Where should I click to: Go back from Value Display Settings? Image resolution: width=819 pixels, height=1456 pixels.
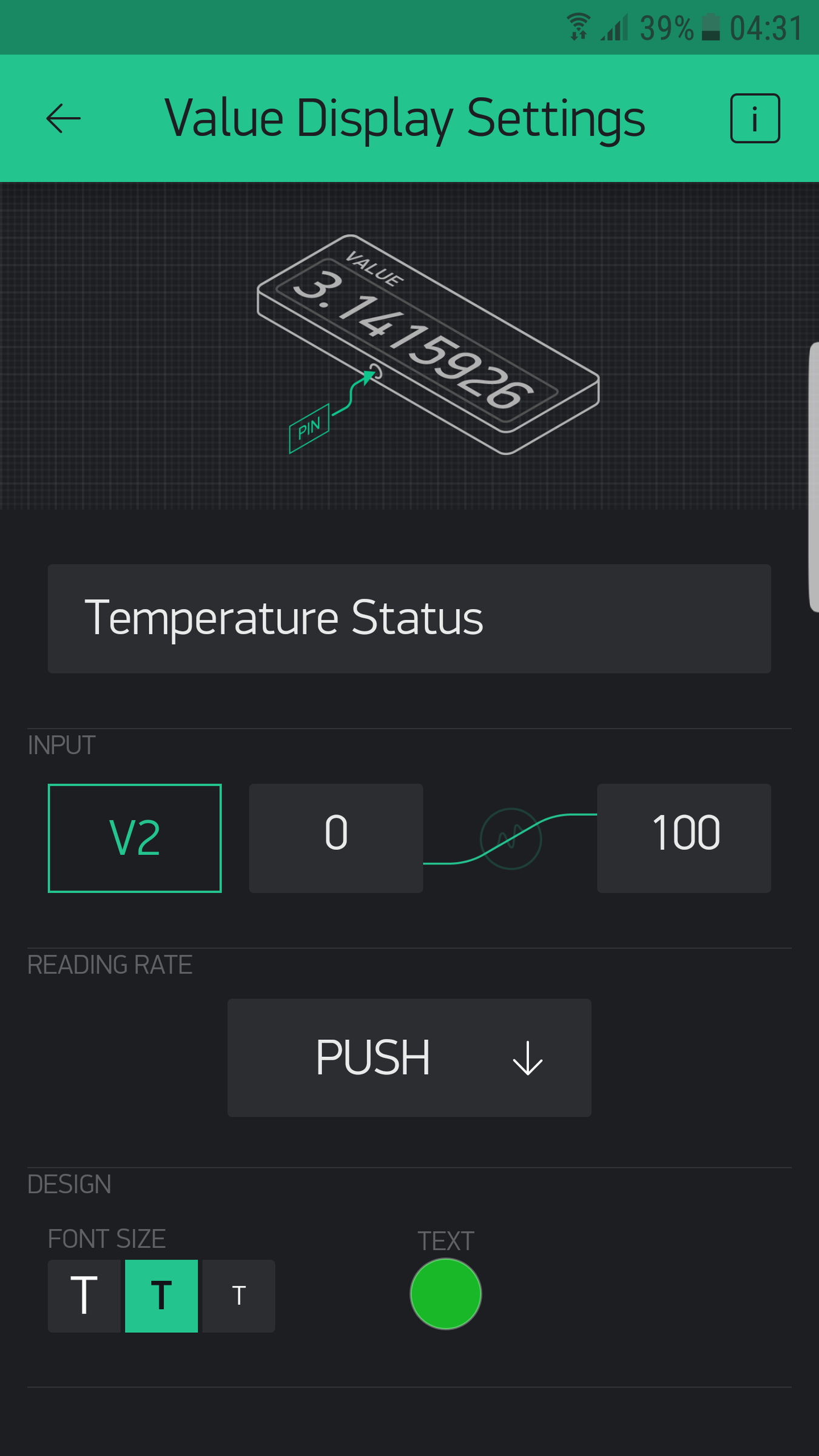[63, 118]
